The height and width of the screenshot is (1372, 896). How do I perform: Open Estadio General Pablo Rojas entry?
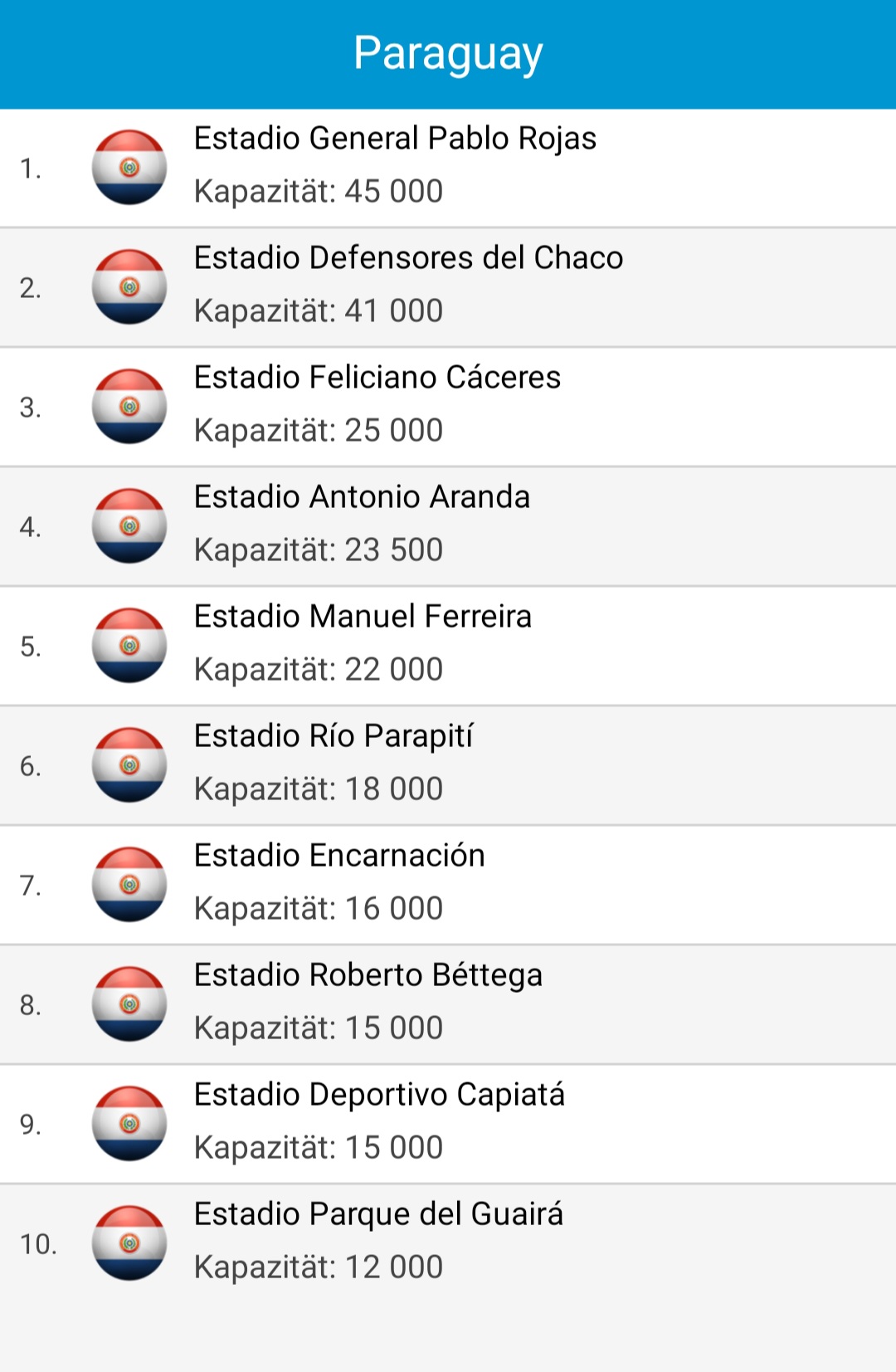(448, 168)
